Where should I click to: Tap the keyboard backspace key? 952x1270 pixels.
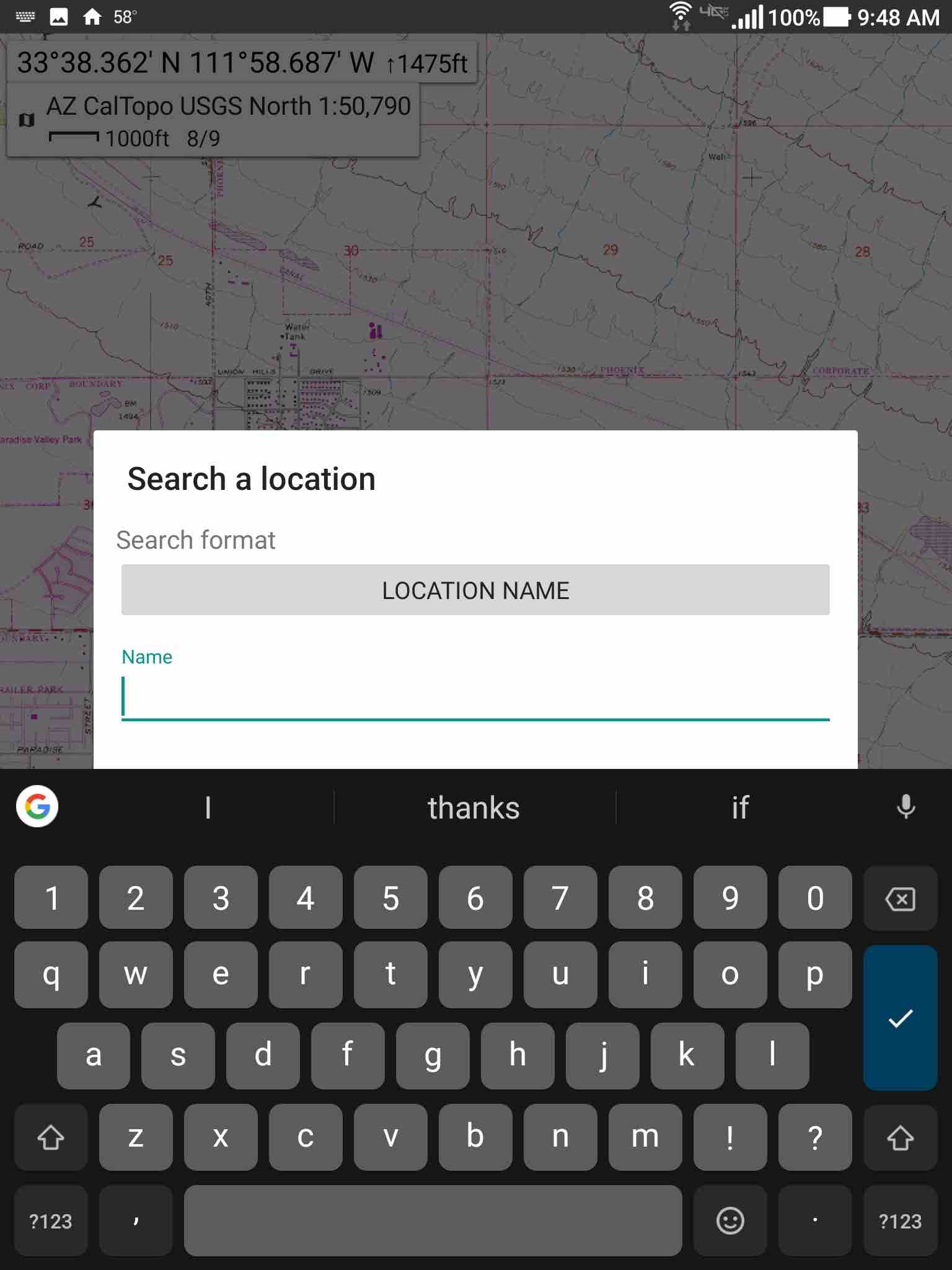point(900,898)
